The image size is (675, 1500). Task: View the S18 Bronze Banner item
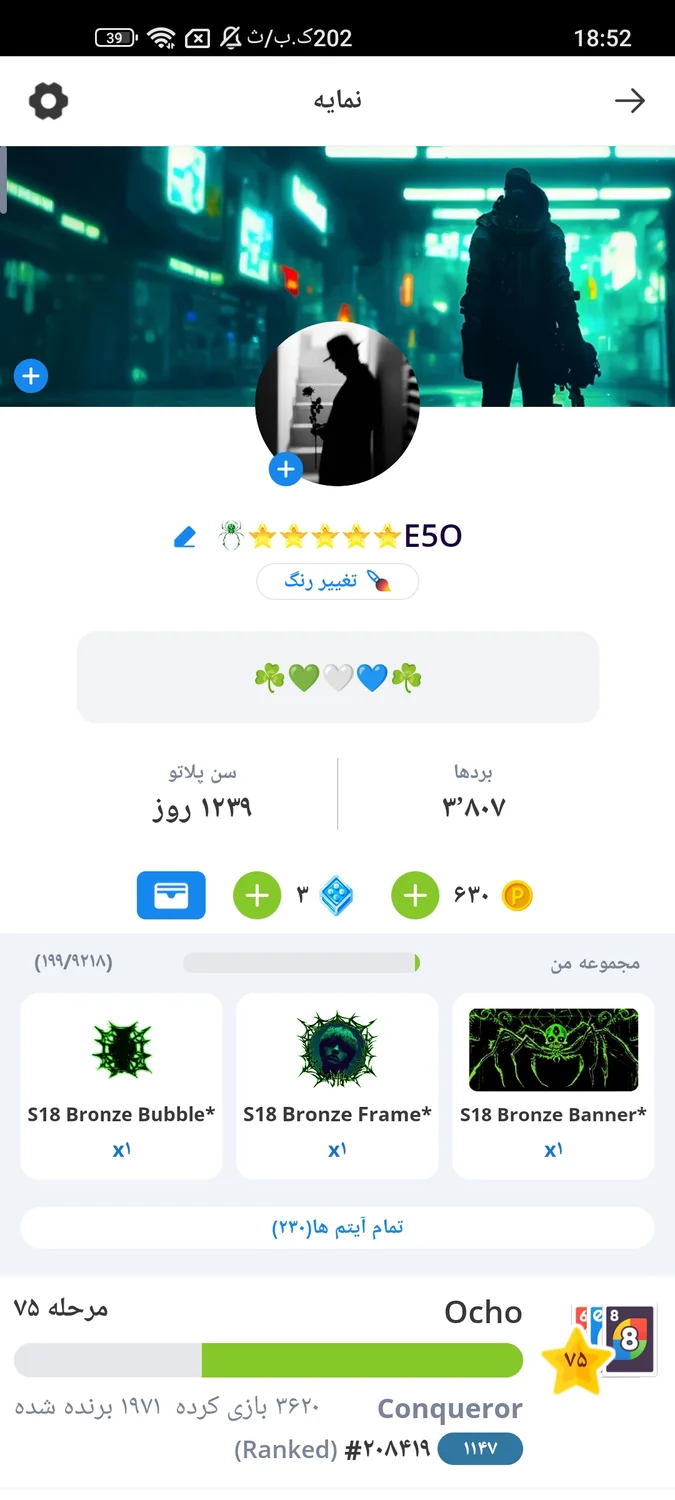[x=553, y=1085]
